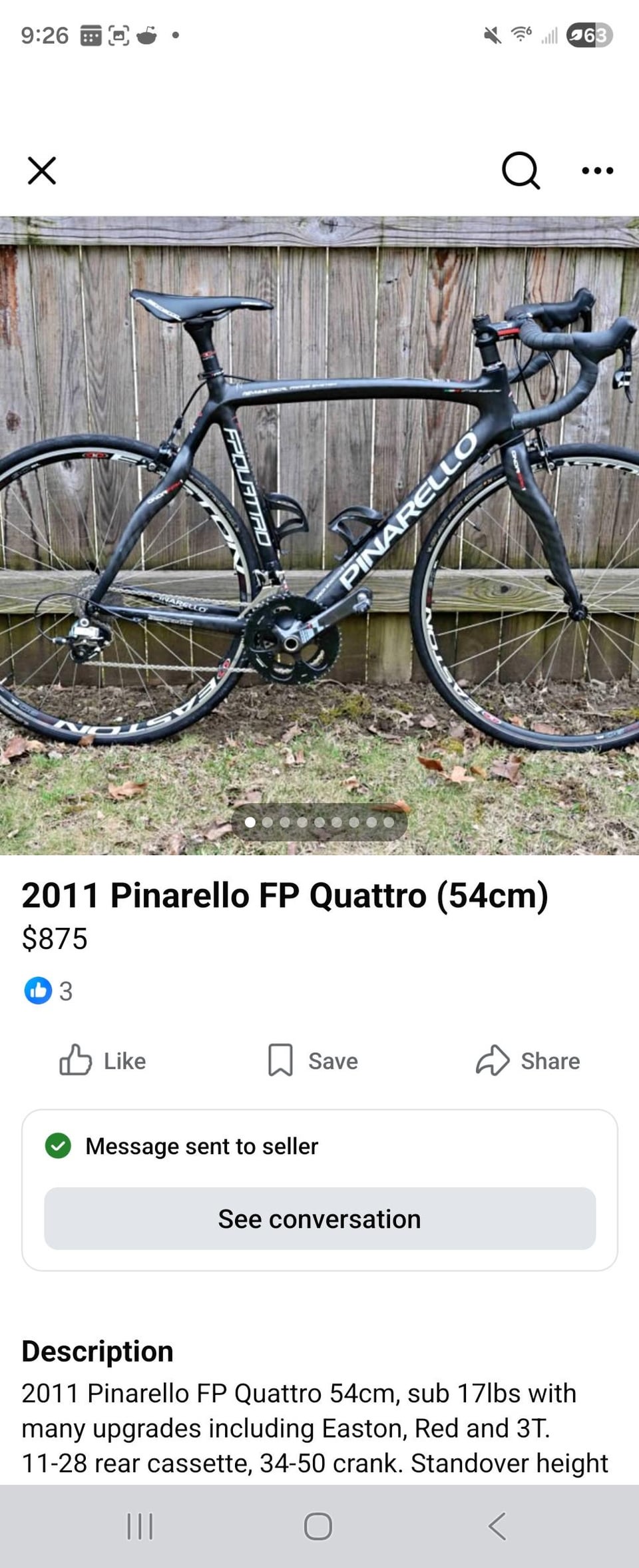Screen dimensions: 639x1568
Task: Open the search icon
Action: pyautogui.click(x=520, y=170)
